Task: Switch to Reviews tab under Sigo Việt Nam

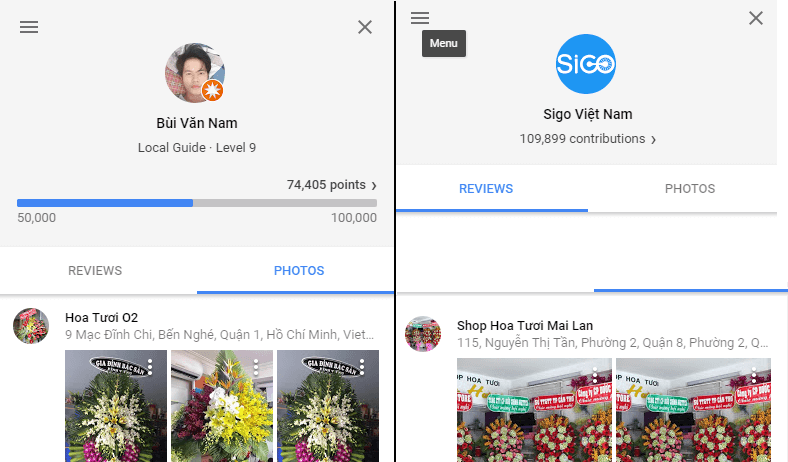Action: [486, 188]
